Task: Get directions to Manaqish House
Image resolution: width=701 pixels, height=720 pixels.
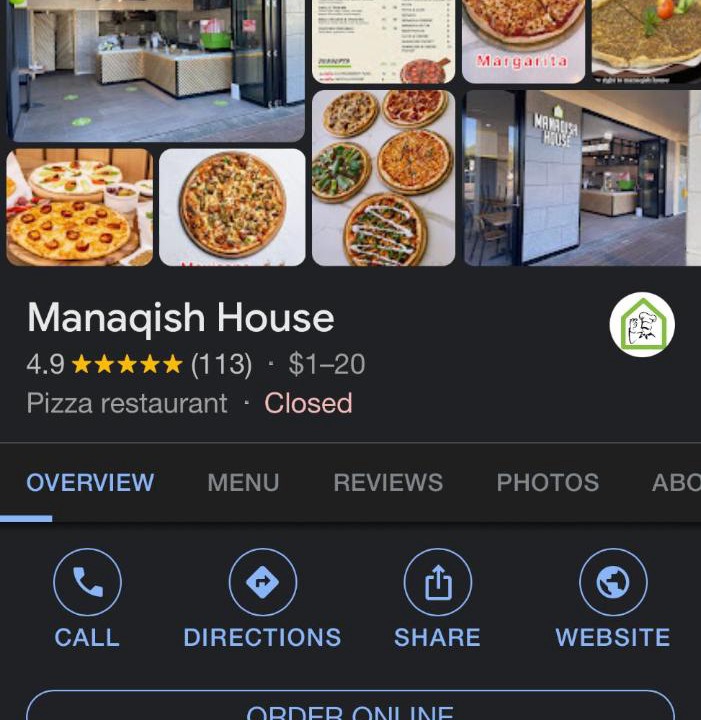Action: tap(262, 600)
